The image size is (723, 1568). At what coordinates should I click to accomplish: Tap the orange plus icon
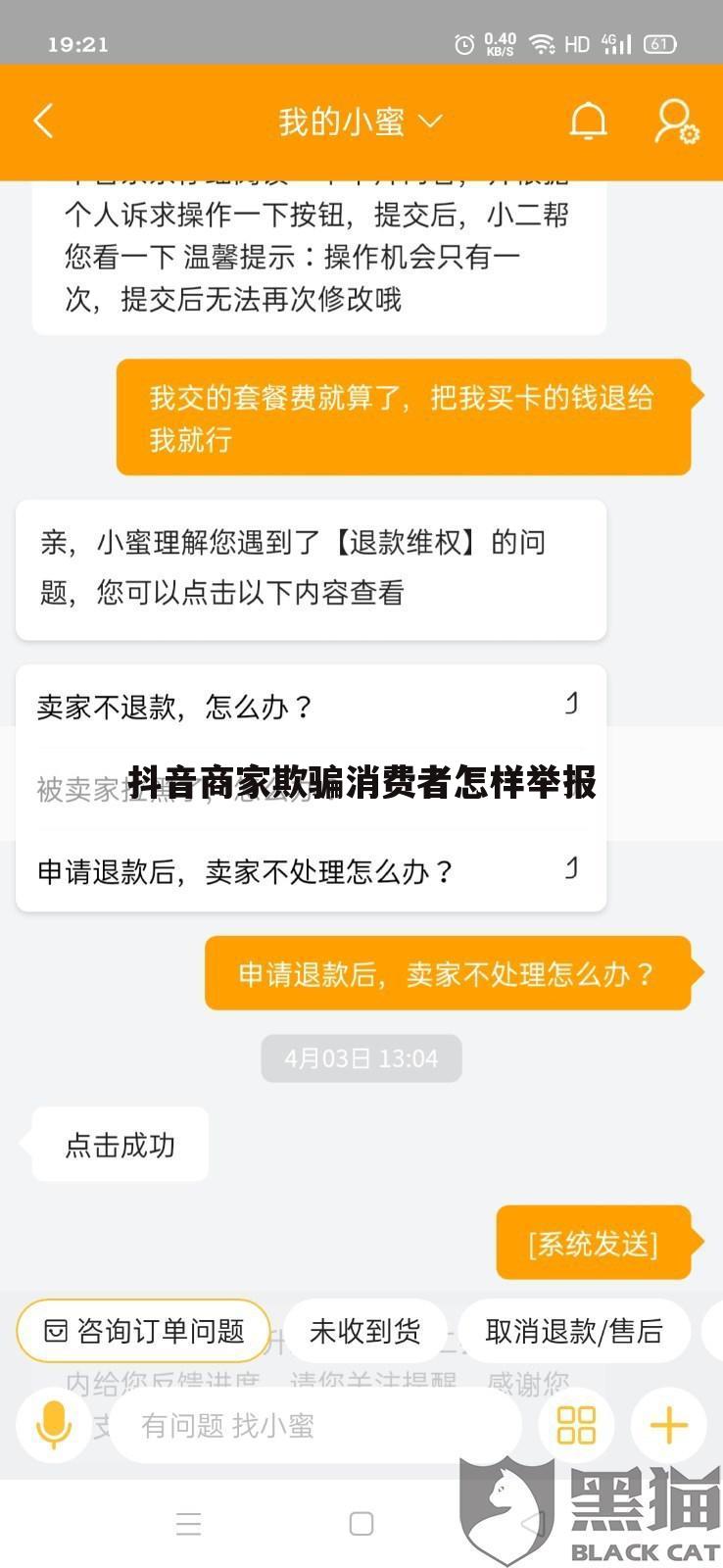click(x=667, y=1424)
